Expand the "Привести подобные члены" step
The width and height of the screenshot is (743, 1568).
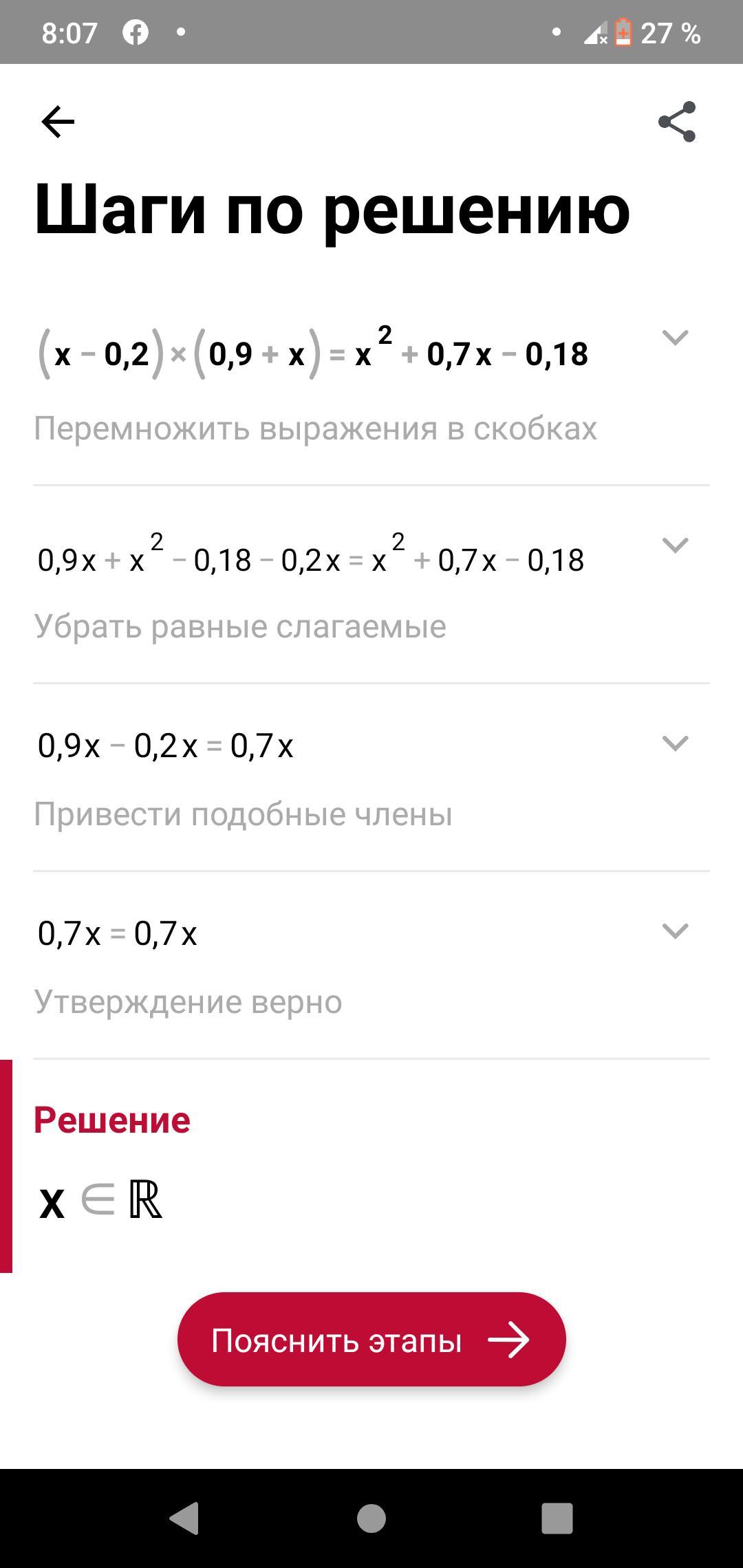(x=674, y=743)
